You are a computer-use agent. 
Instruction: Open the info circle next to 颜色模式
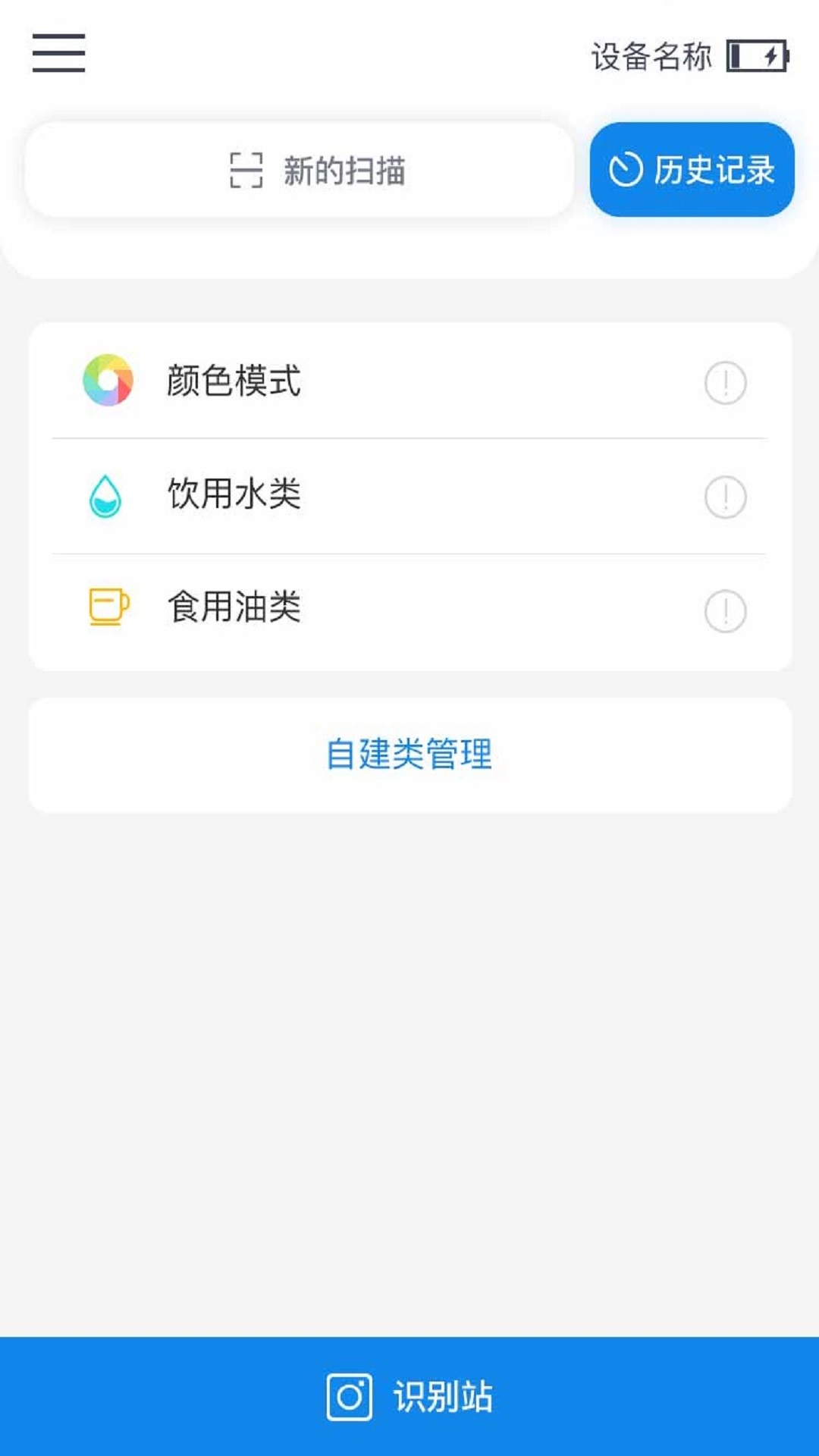coord(725,384)
